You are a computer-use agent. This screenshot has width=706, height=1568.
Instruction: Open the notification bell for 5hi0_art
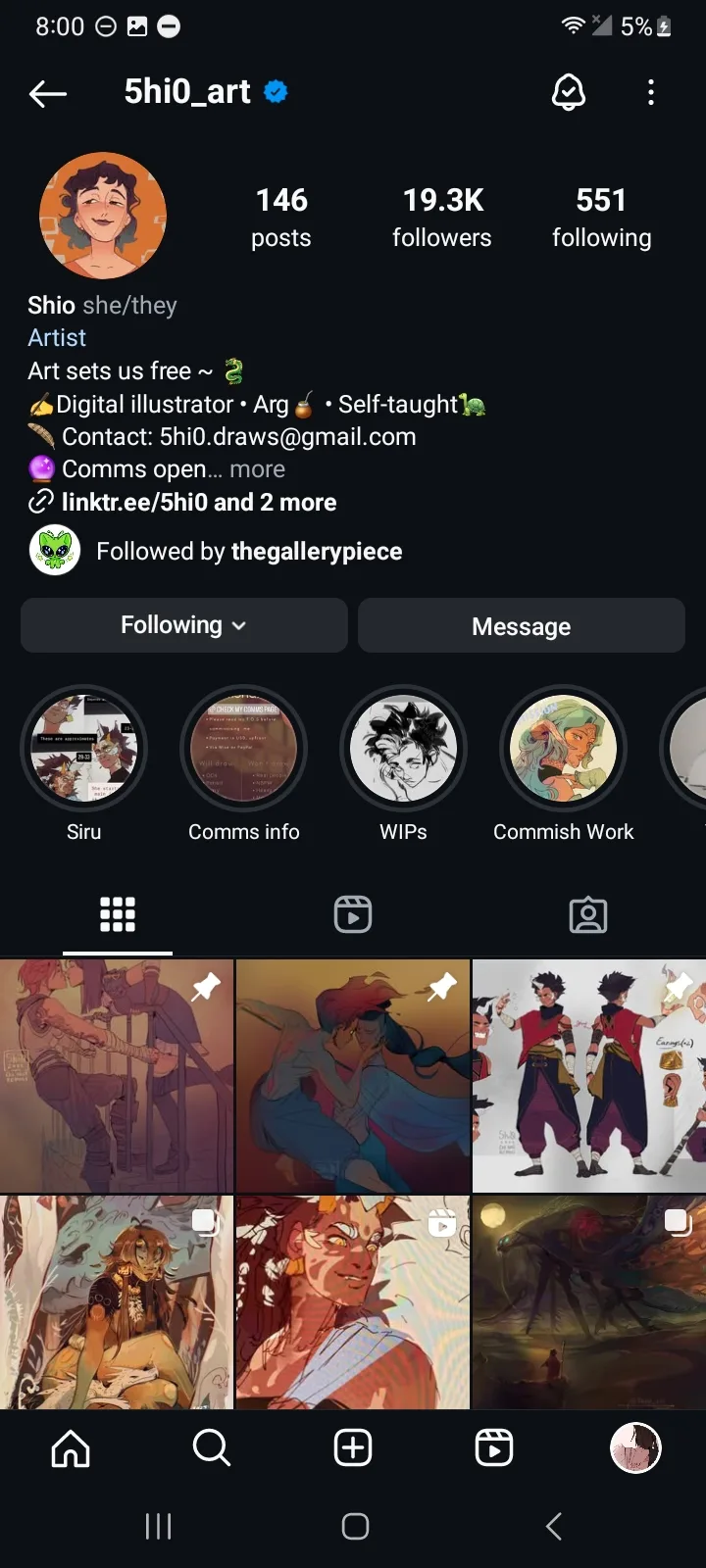coord(569,93)
